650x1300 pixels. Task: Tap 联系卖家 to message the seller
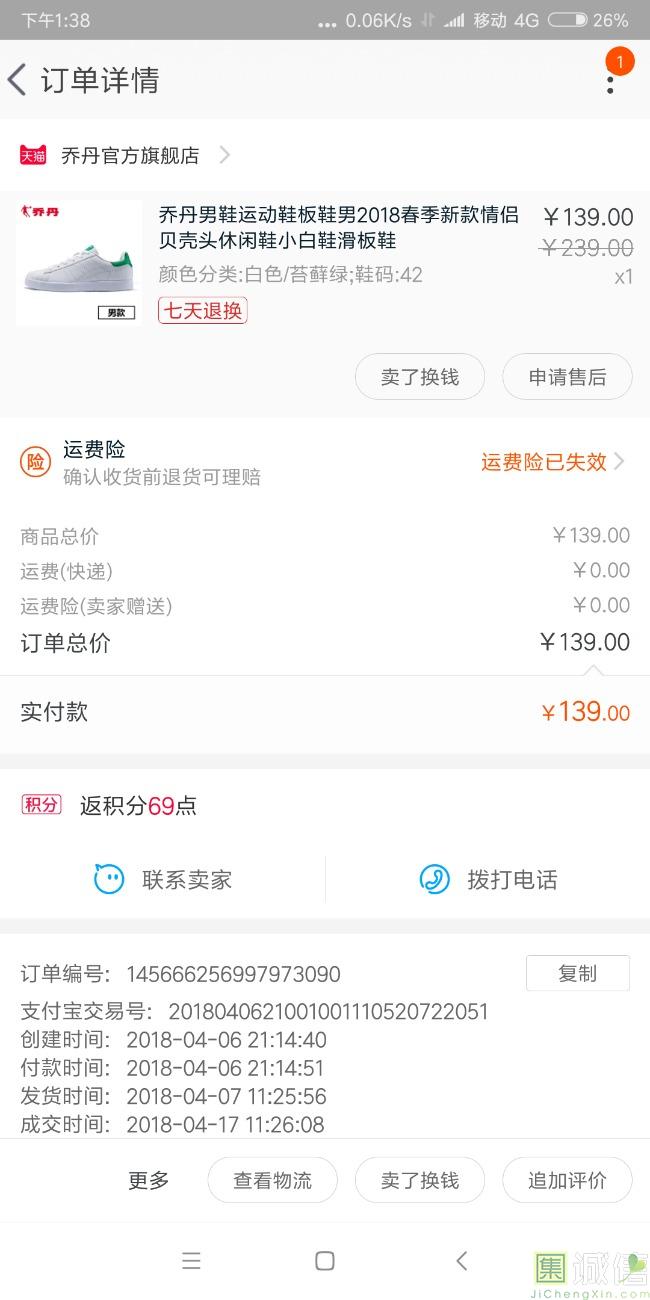[x=163, y=880]
